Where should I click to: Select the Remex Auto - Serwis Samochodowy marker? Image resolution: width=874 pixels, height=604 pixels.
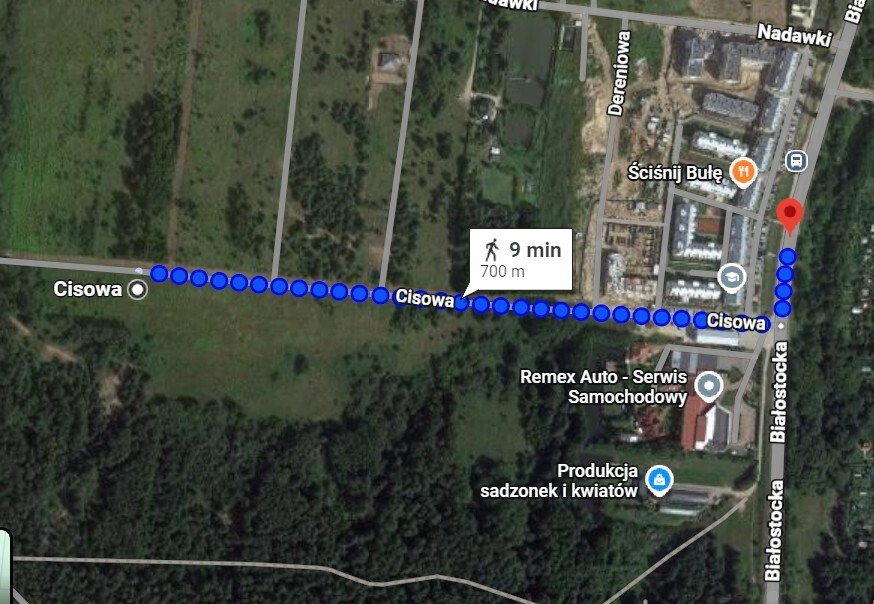click(x=708, y=385)
